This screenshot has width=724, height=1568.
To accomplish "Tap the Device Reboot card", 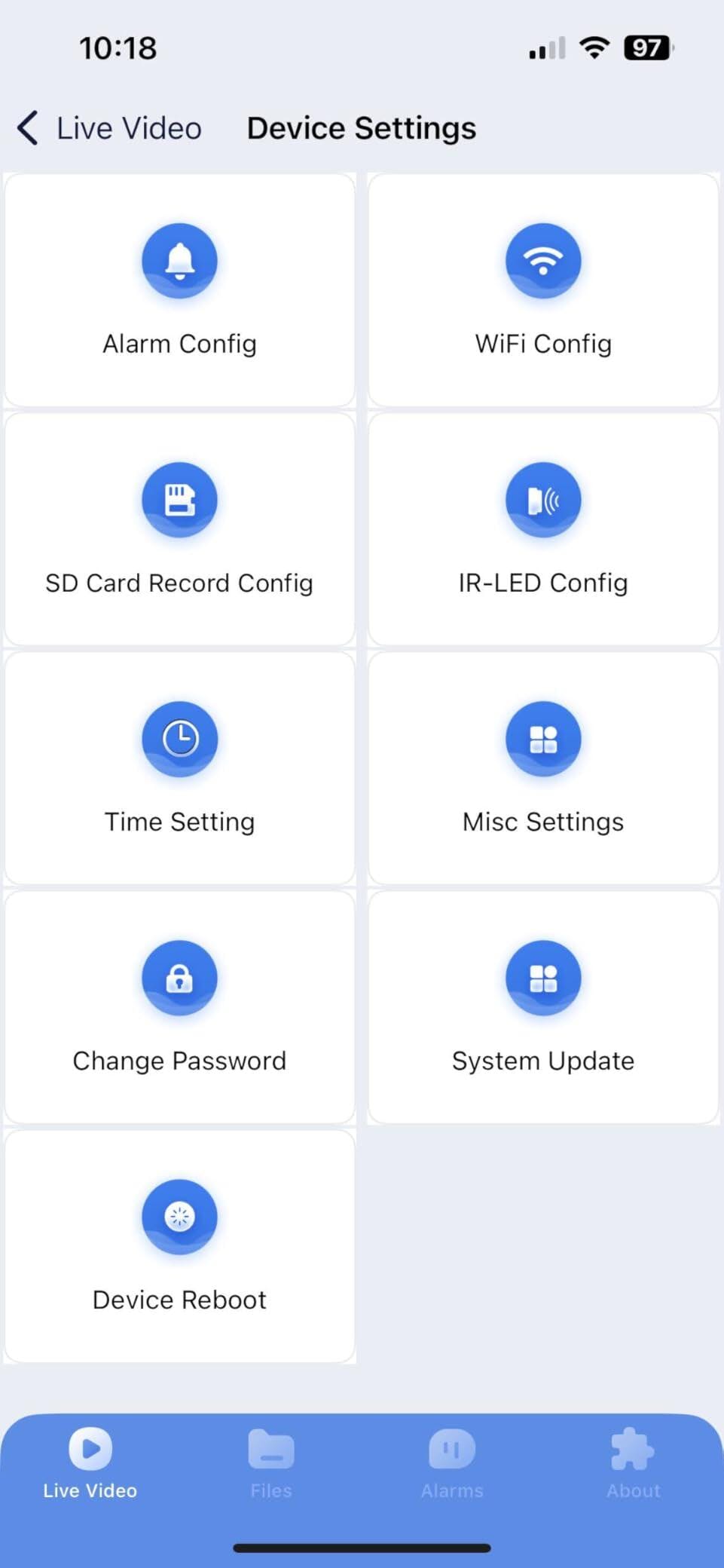I will tap(179, 1246).
